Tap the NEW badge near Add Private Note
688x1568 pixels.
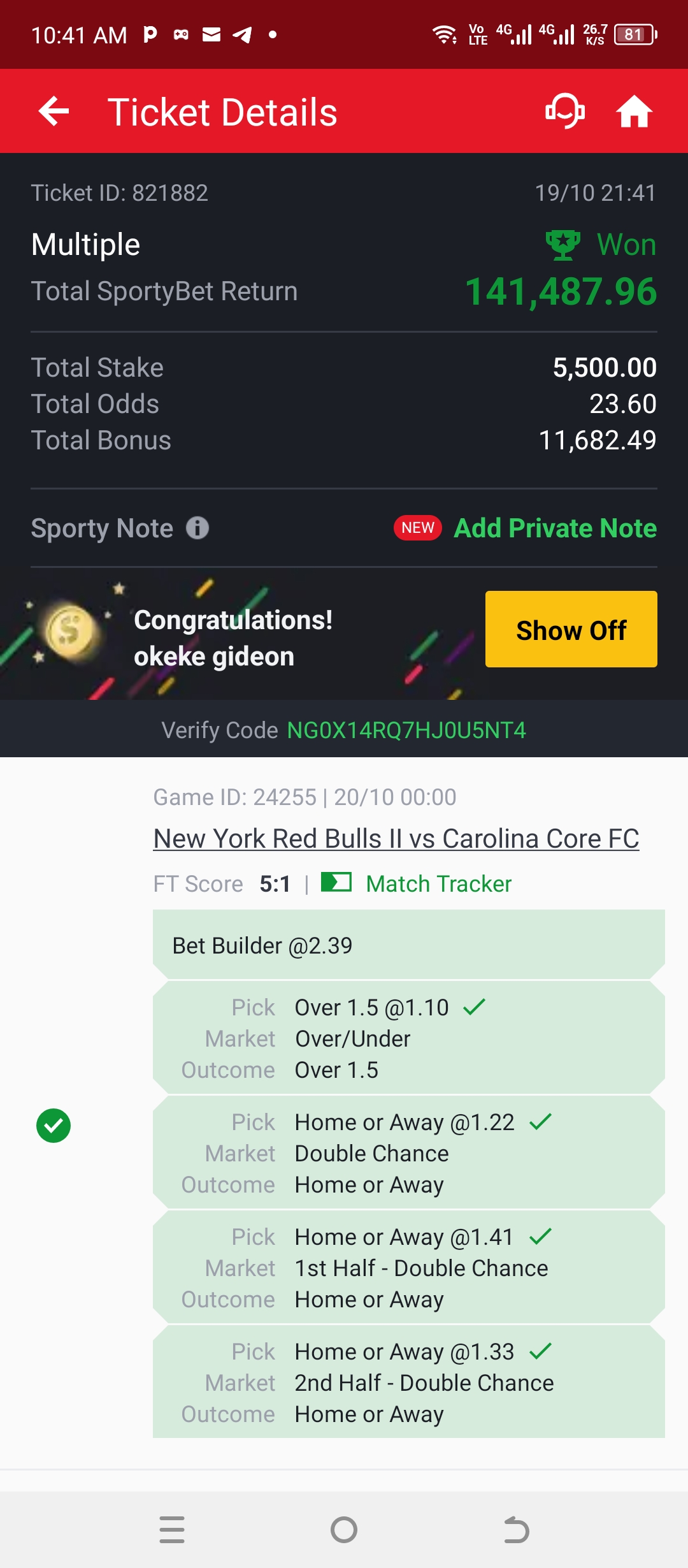click(417, 528)
